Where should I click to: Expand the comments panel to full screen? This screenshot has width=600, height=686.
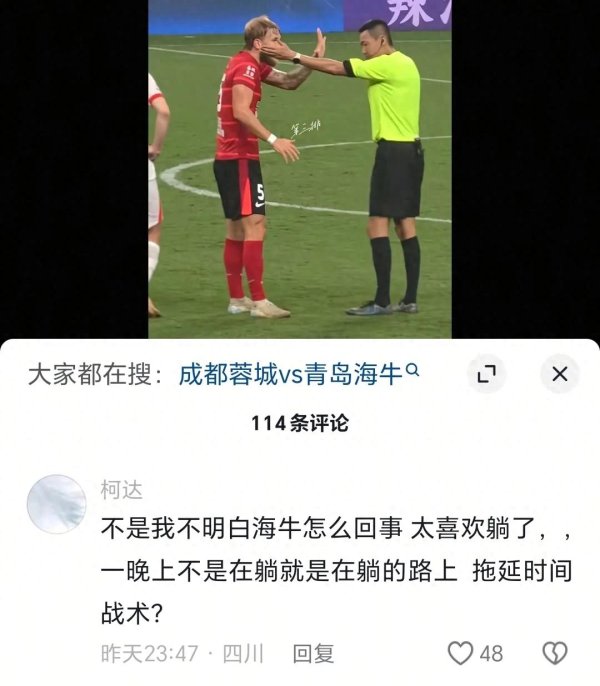pos(487,375)
